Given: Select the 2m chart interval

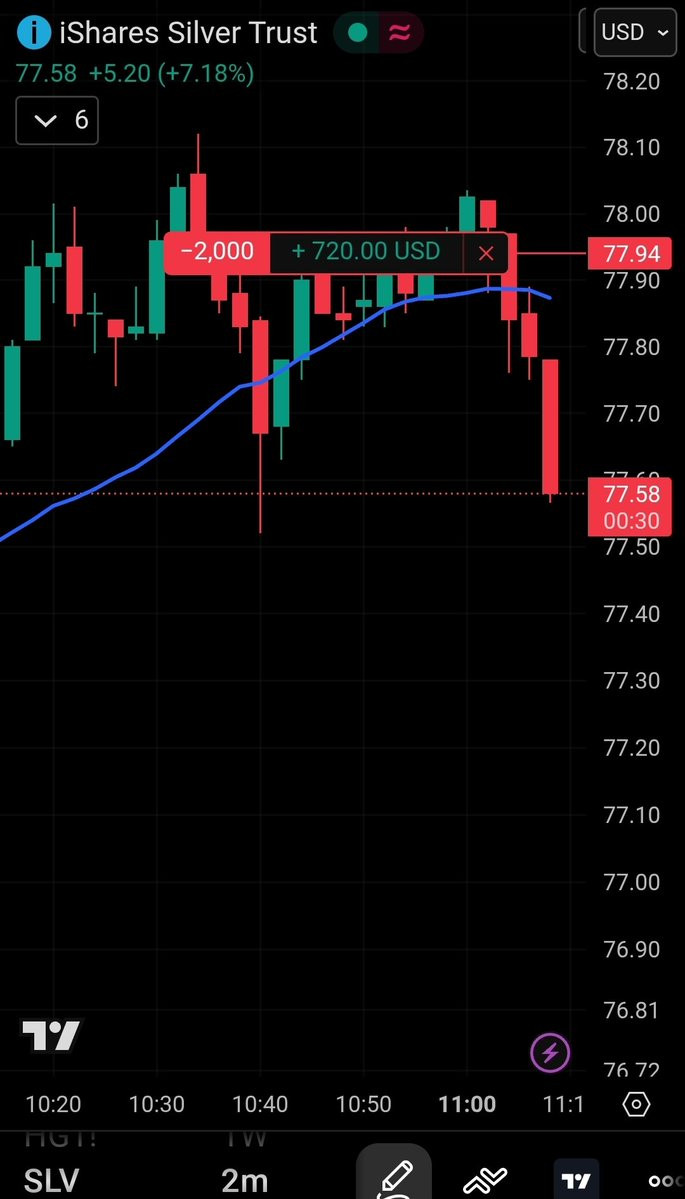Looking at the screenshot, I should 244,1180.
